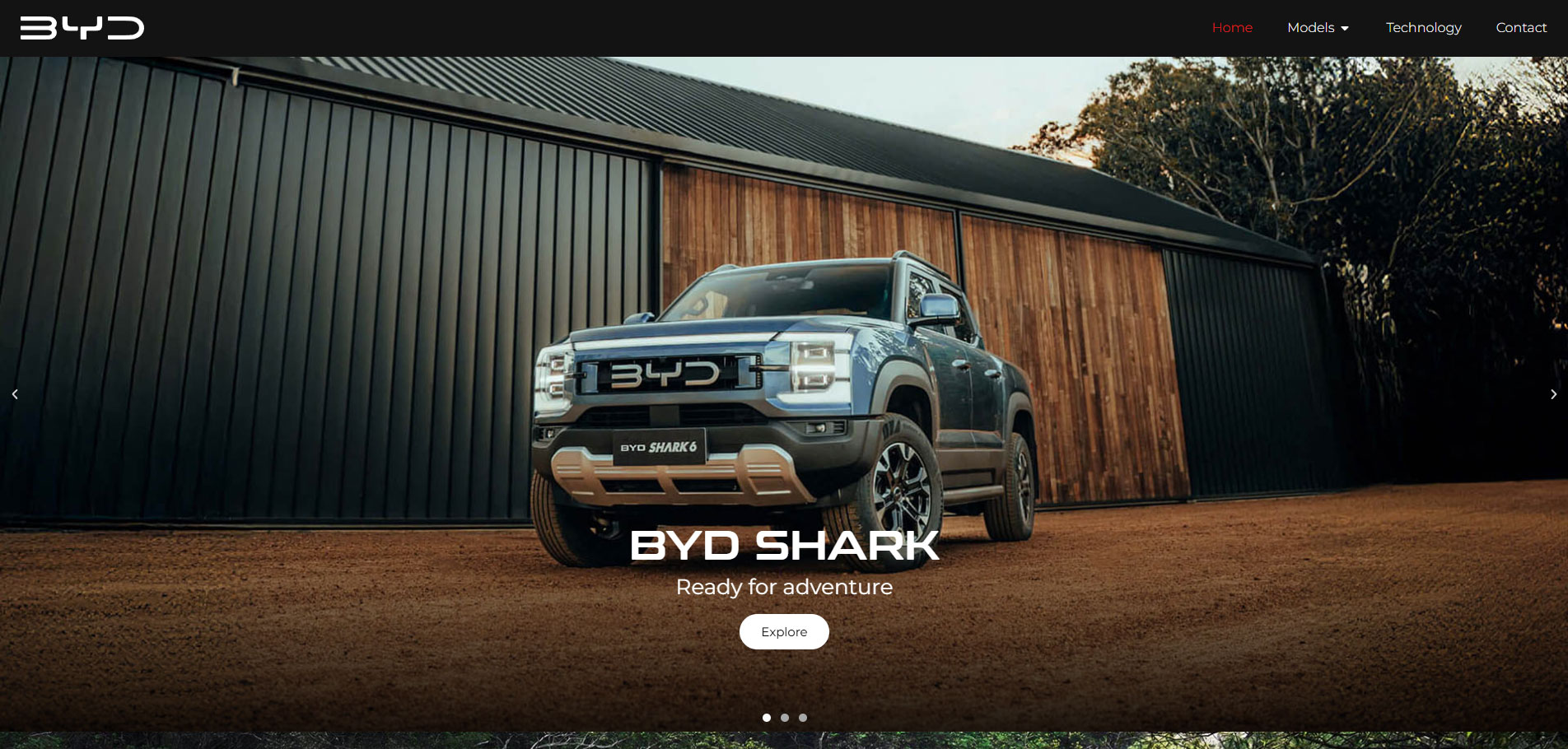Tap the BYD logo in the header
1568x749 pixels.
tap(82, 28)
